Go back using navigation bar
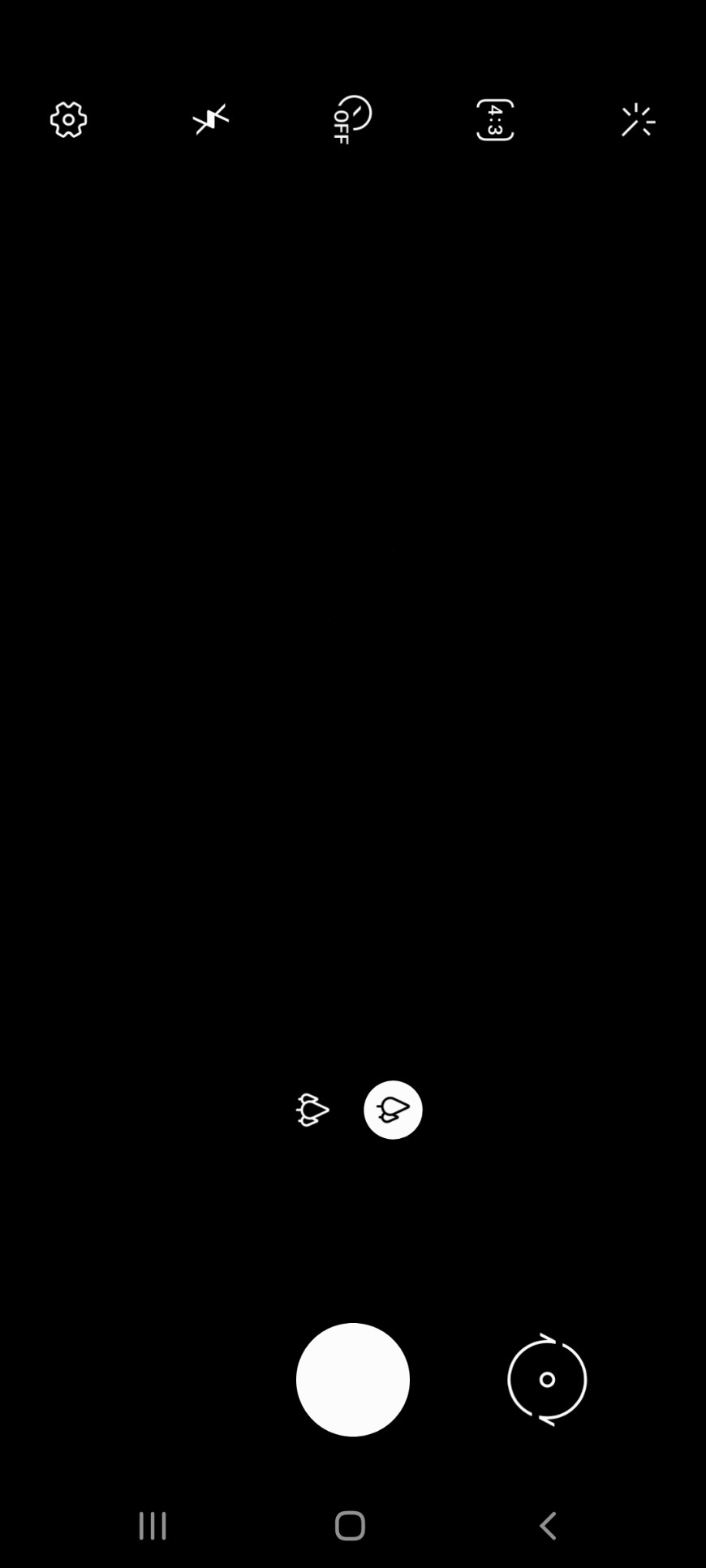 pyautogui.click(x=549, y=1526)
